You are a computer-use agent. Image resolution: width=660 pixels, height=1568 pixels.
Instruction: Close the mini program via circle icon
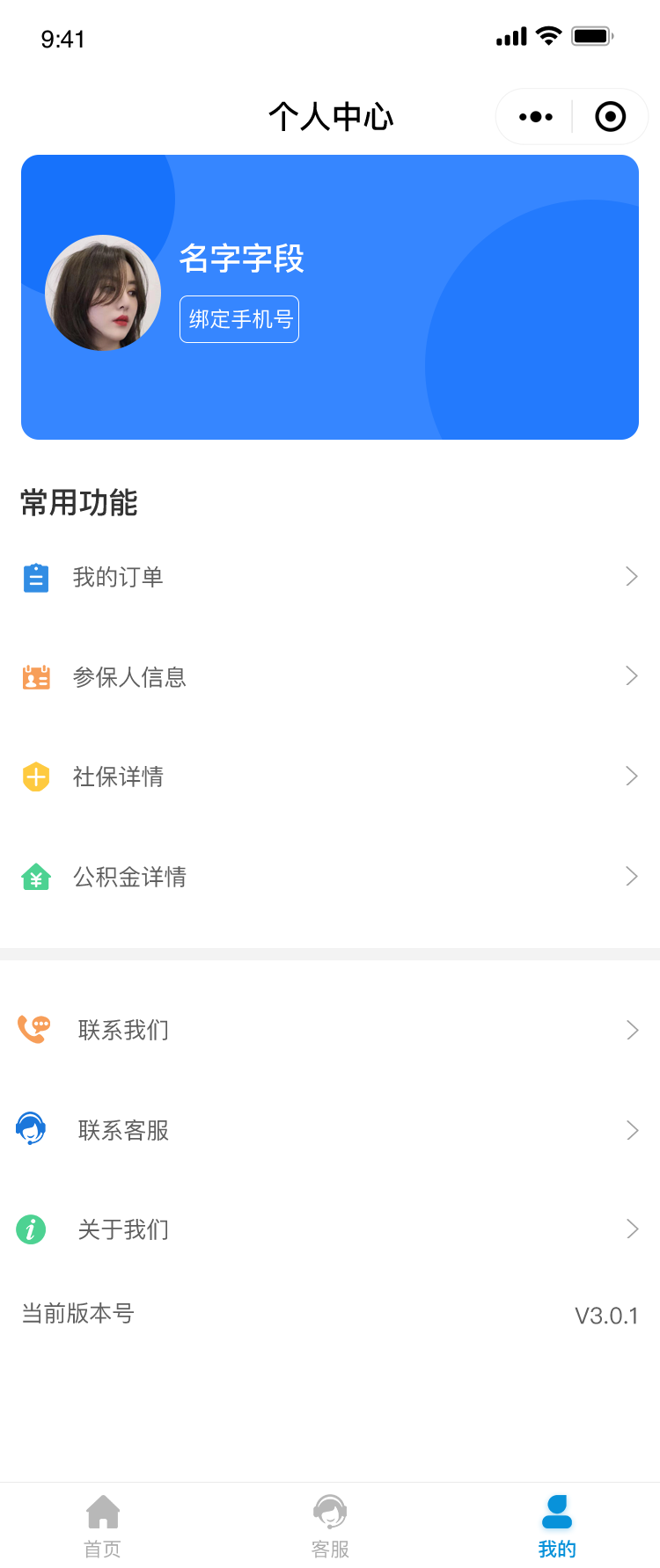tap(610, 117)
